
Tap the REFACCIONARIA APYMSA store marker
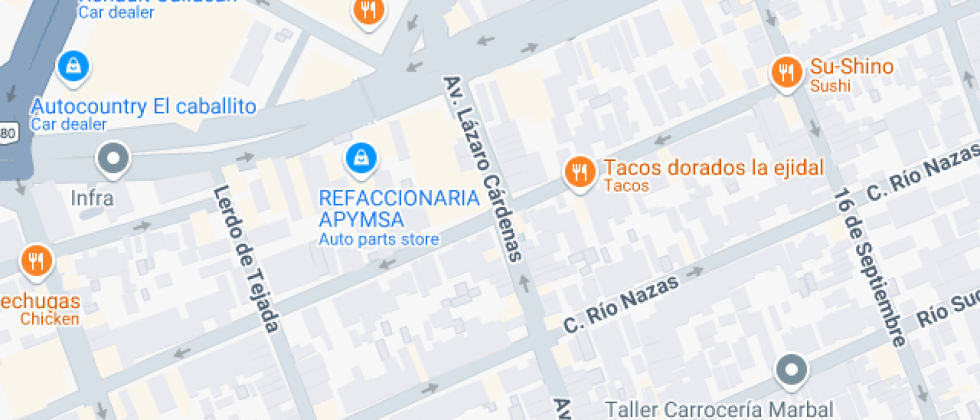359,157
